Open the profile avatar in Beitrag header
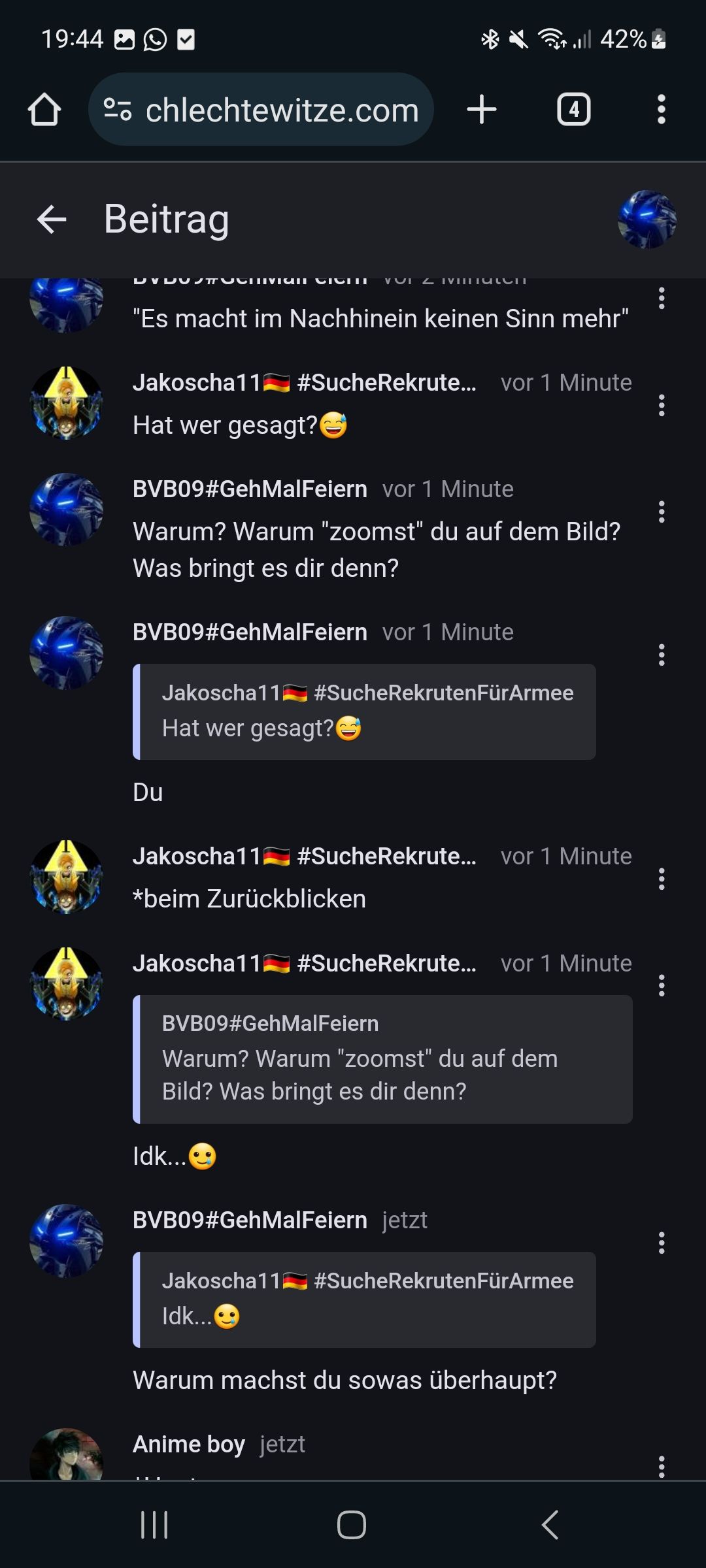 coord(647,220)
